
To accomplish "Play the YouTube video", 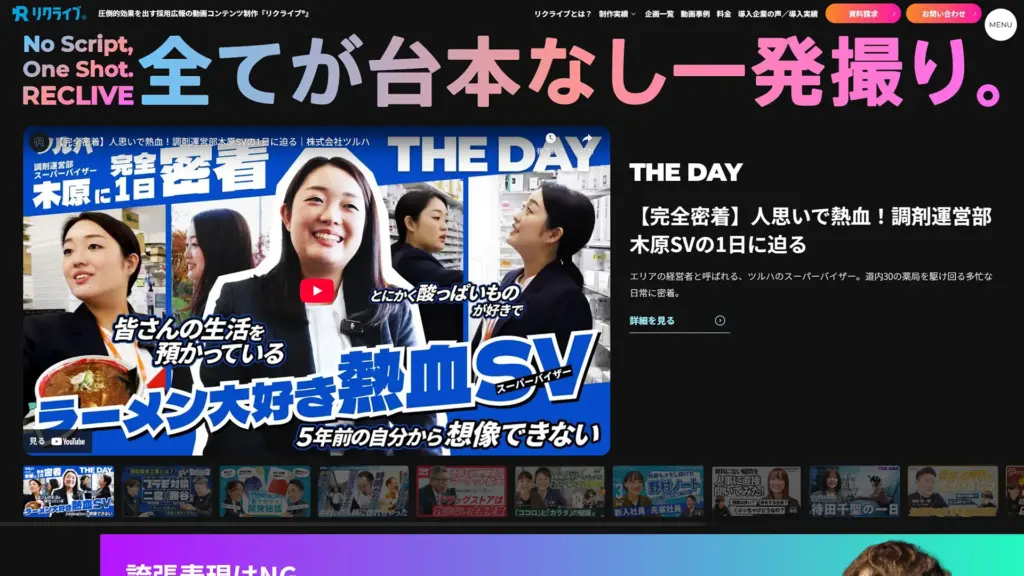I will [x=317, y=291].
